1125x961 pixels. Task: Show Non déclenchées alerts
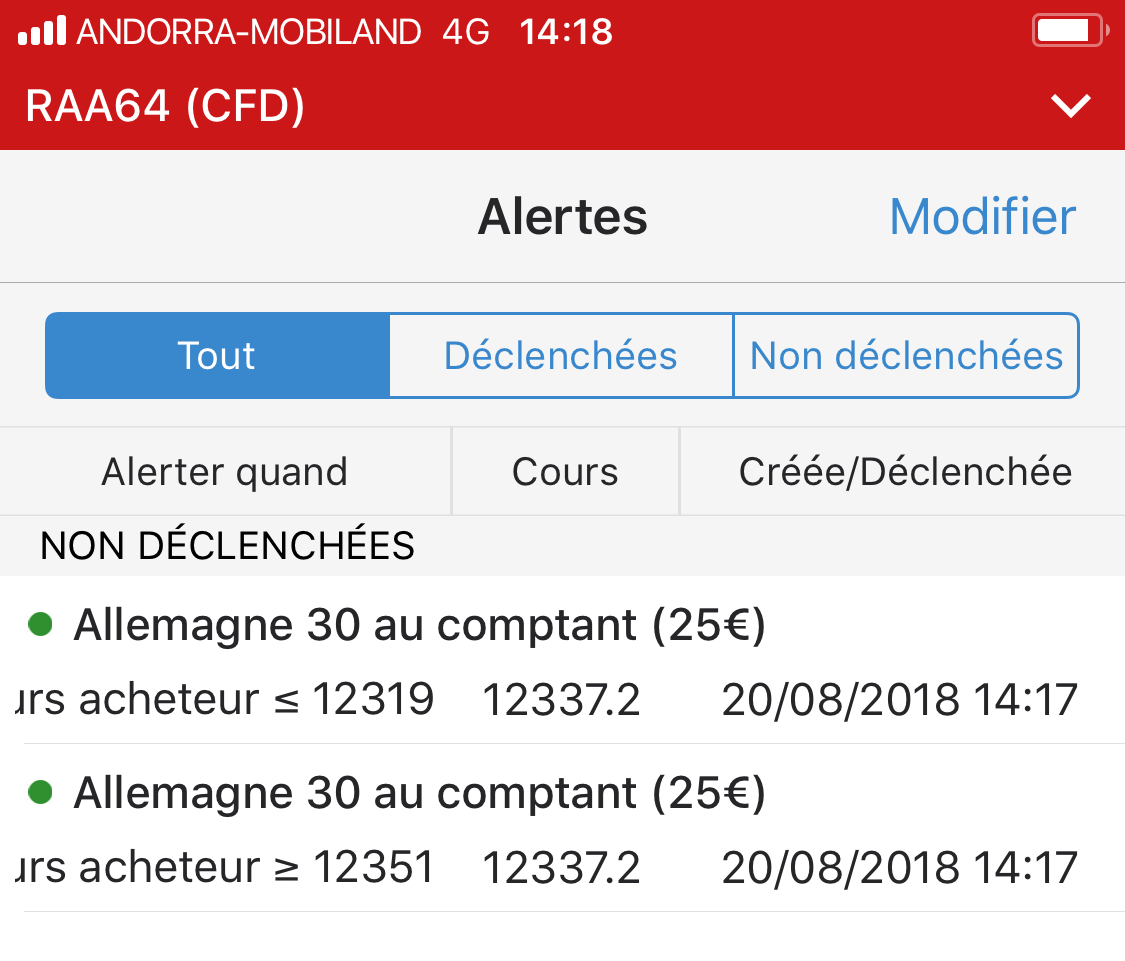click(x=906, y=356)
